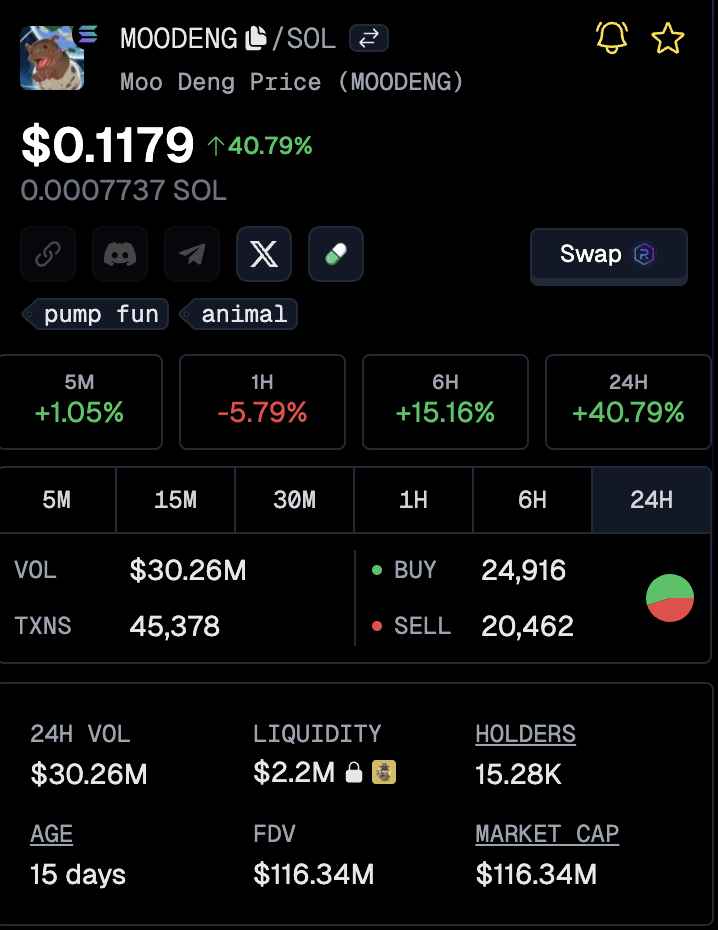Open the MARKET CAP details link
This screenshot has height=930, width=718.
(x=547, y=834)
